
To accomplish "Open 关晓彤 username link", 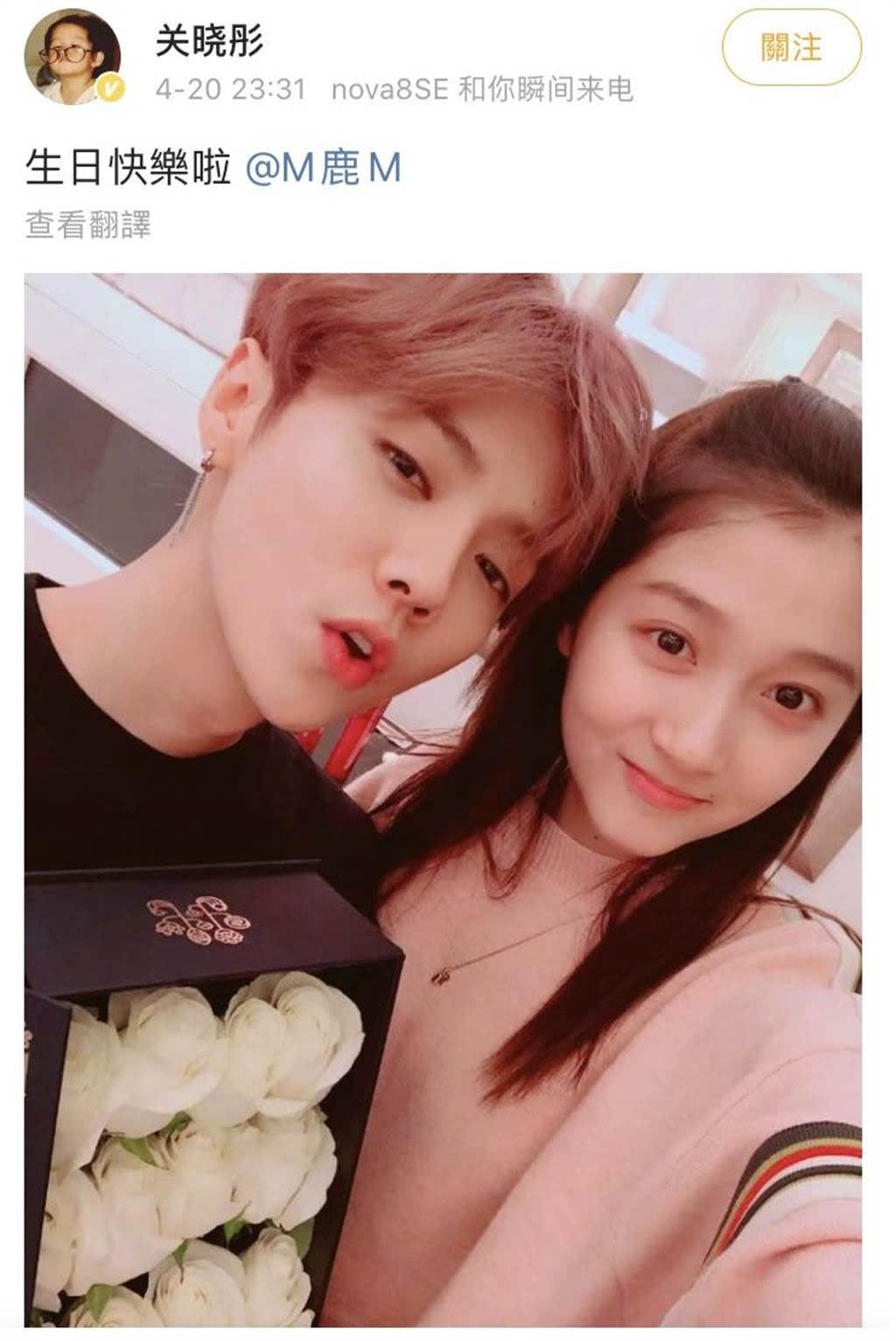I will (208, 40).
